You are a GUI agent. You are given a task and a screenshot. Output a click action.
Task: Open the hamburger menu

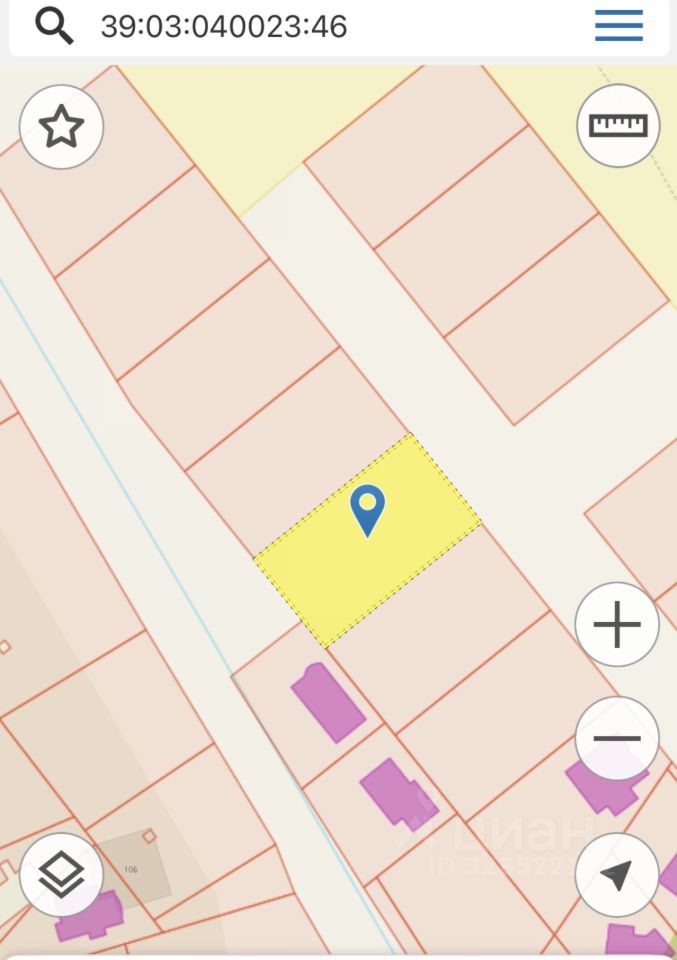618,26
